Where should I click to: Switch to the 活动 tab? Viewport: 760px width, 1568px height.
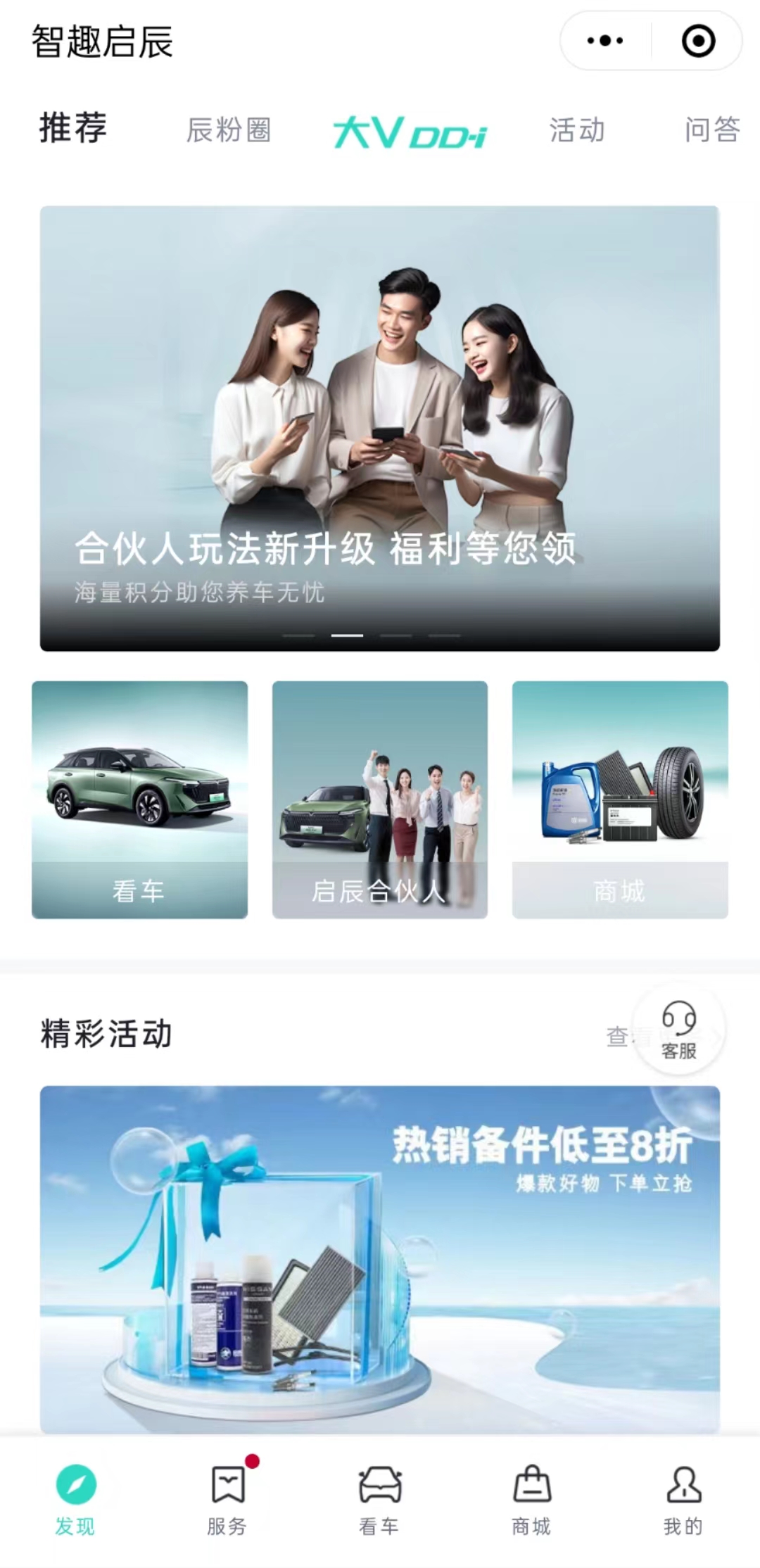click(577, 130)
